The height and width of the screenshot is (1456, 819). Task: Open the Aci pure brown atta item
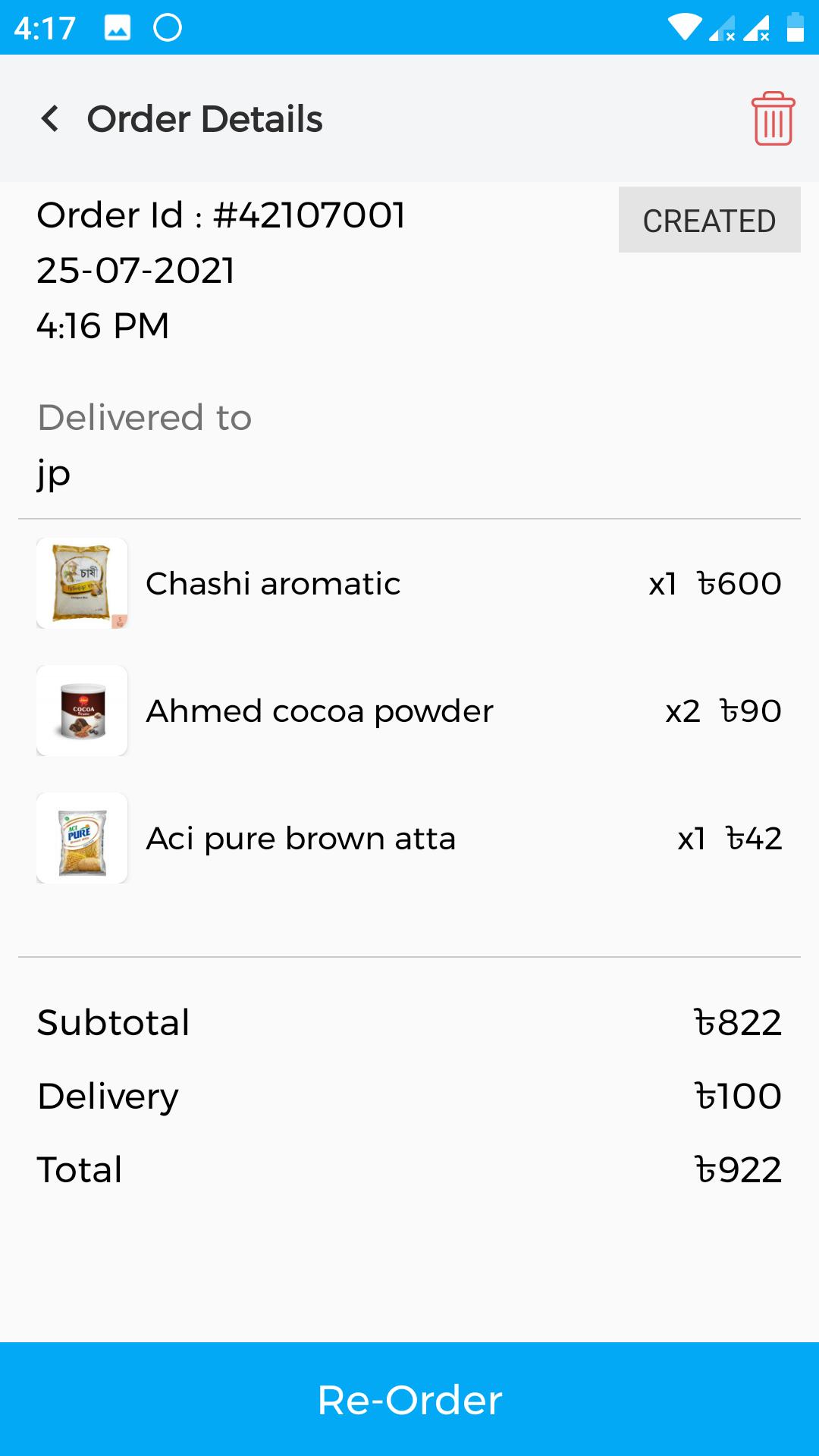[x=409, y=838]
